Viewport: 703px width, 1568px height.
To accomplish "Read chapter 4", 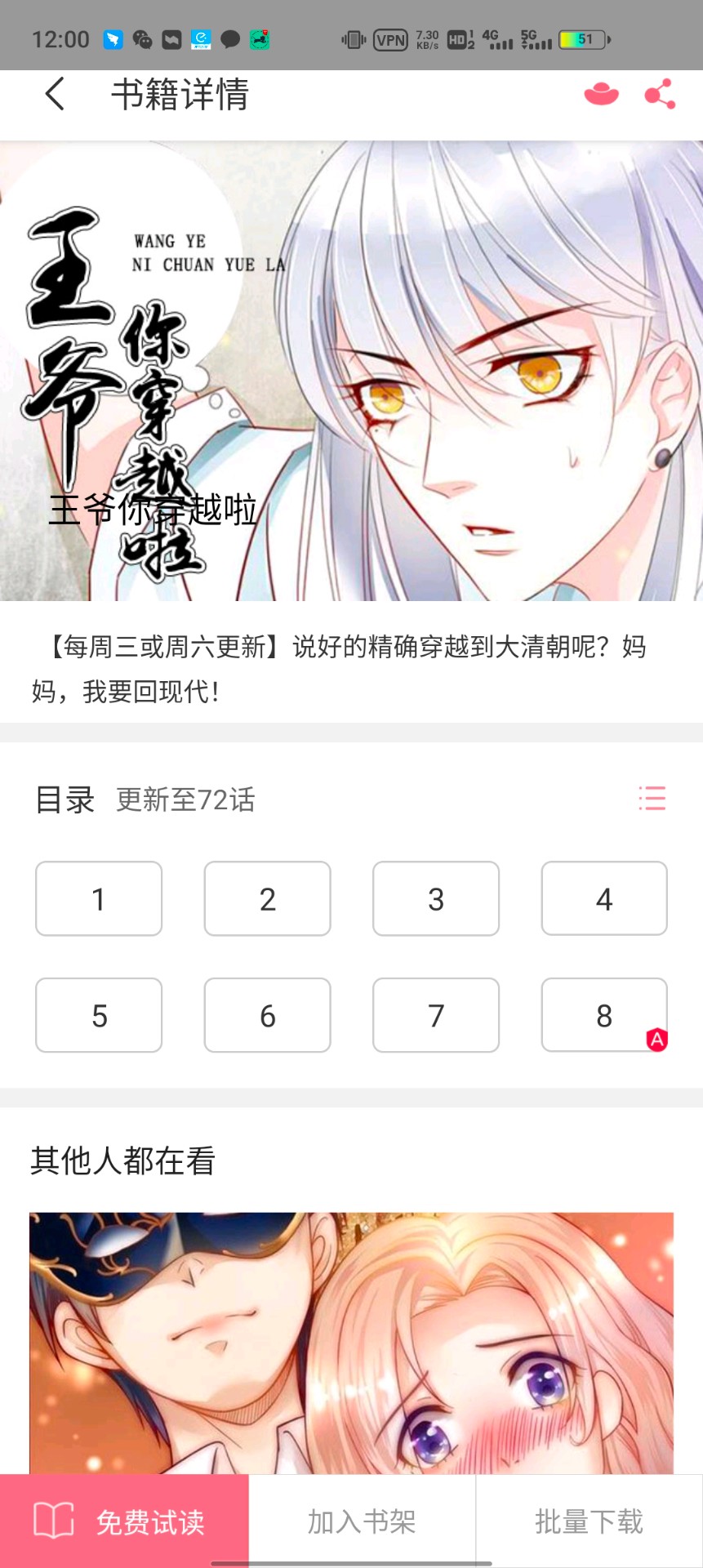I will (604, 898).
